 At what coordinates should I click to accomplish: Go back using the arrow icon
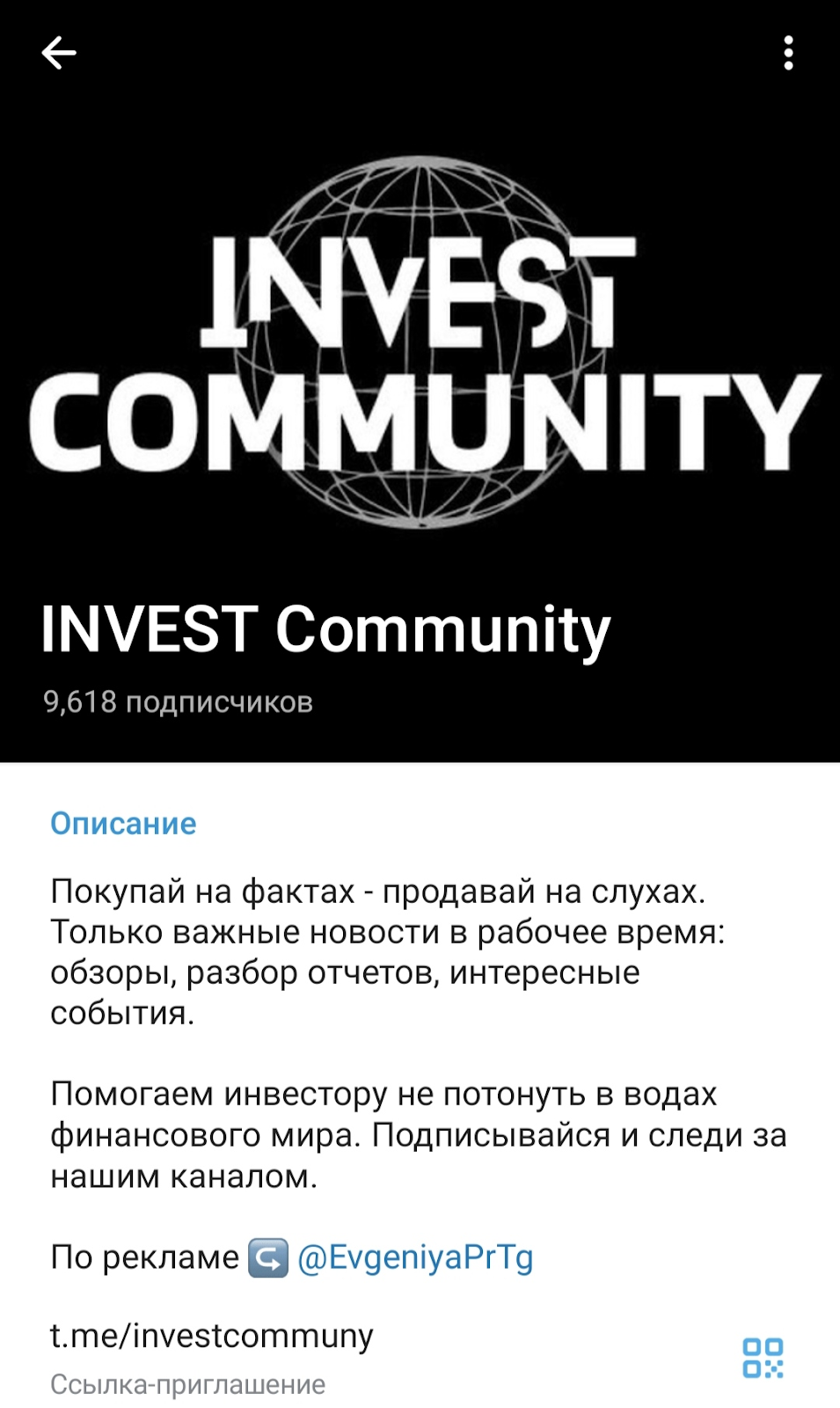click(x=59, y=53)
